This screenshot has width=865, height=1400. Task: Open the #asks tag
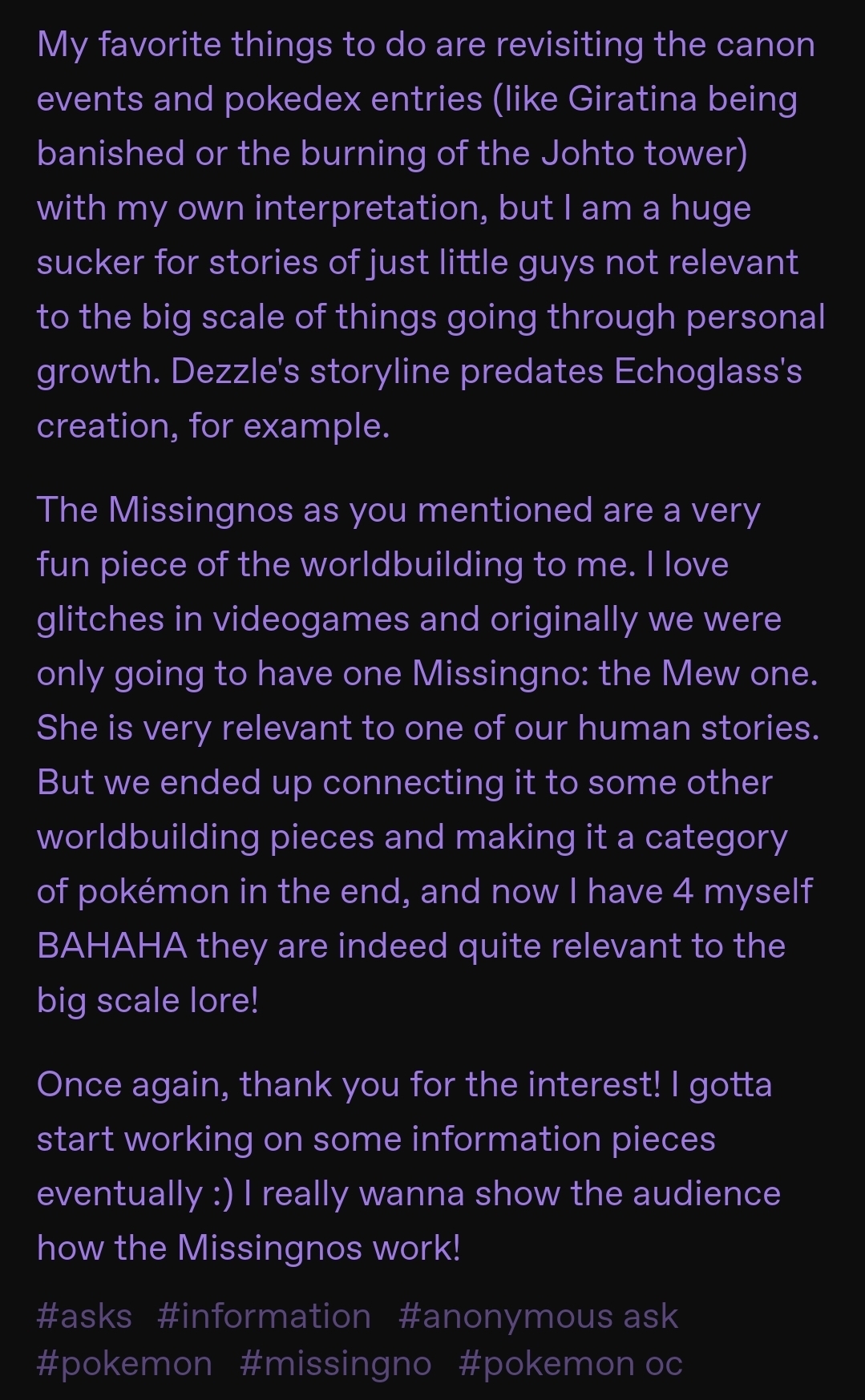[x=84, y=1316]
